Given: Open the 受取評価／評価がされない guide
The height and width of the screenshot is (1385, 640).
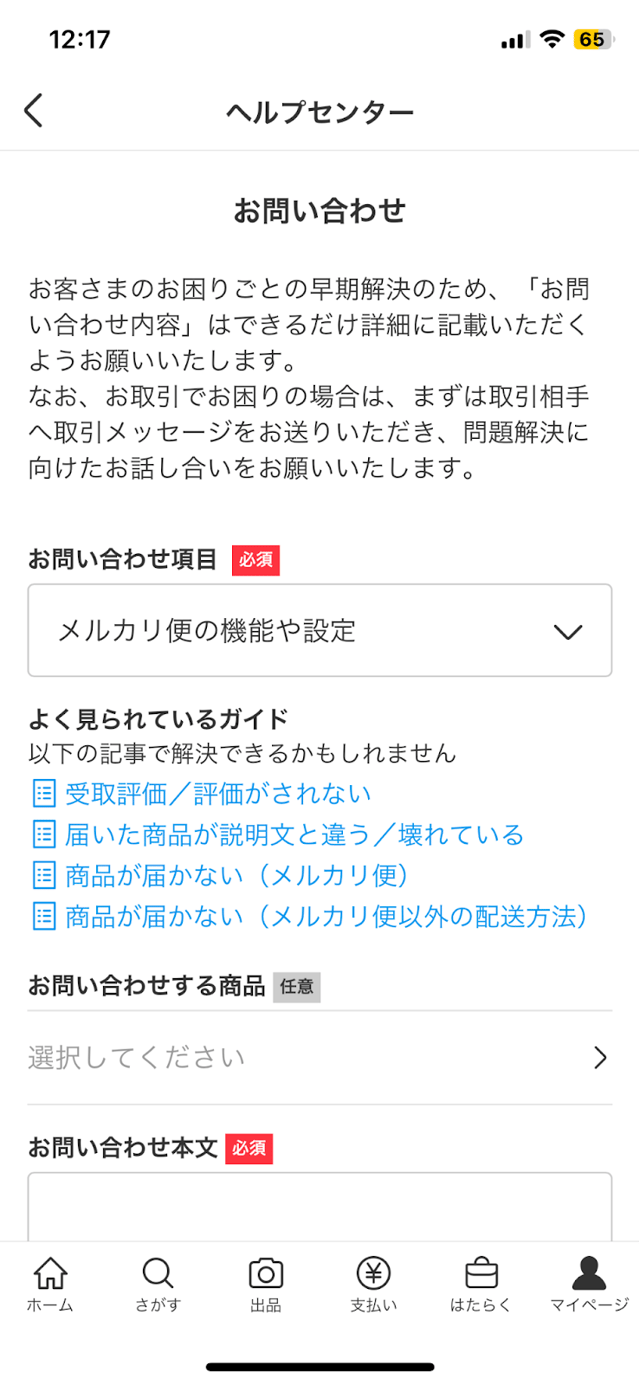Looking at the screenshot, I should click(x=217, y=794).
